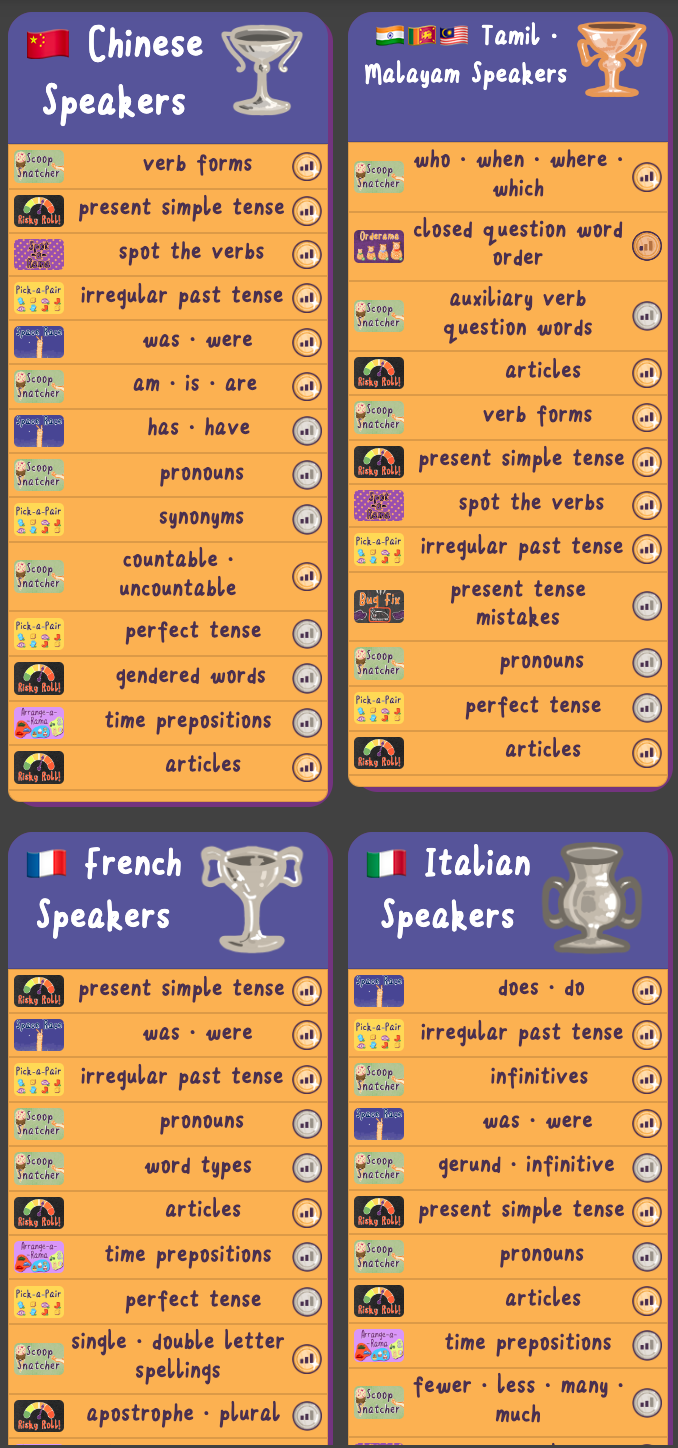Choose the infinitives activity
Screen dimensions: 678x1448
(x=539, y=1077)
